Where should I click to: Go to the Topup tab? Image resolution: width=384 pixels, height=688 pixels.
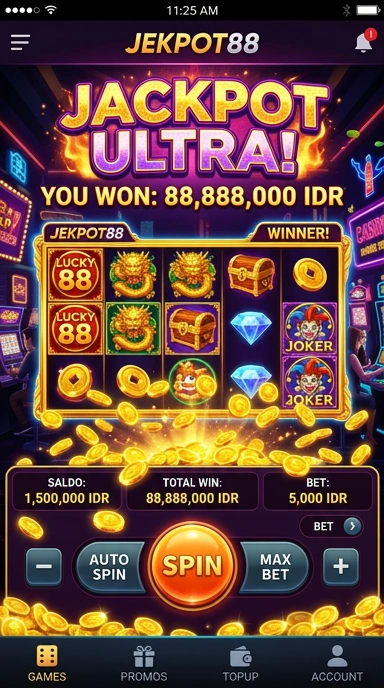coord(240,663)
